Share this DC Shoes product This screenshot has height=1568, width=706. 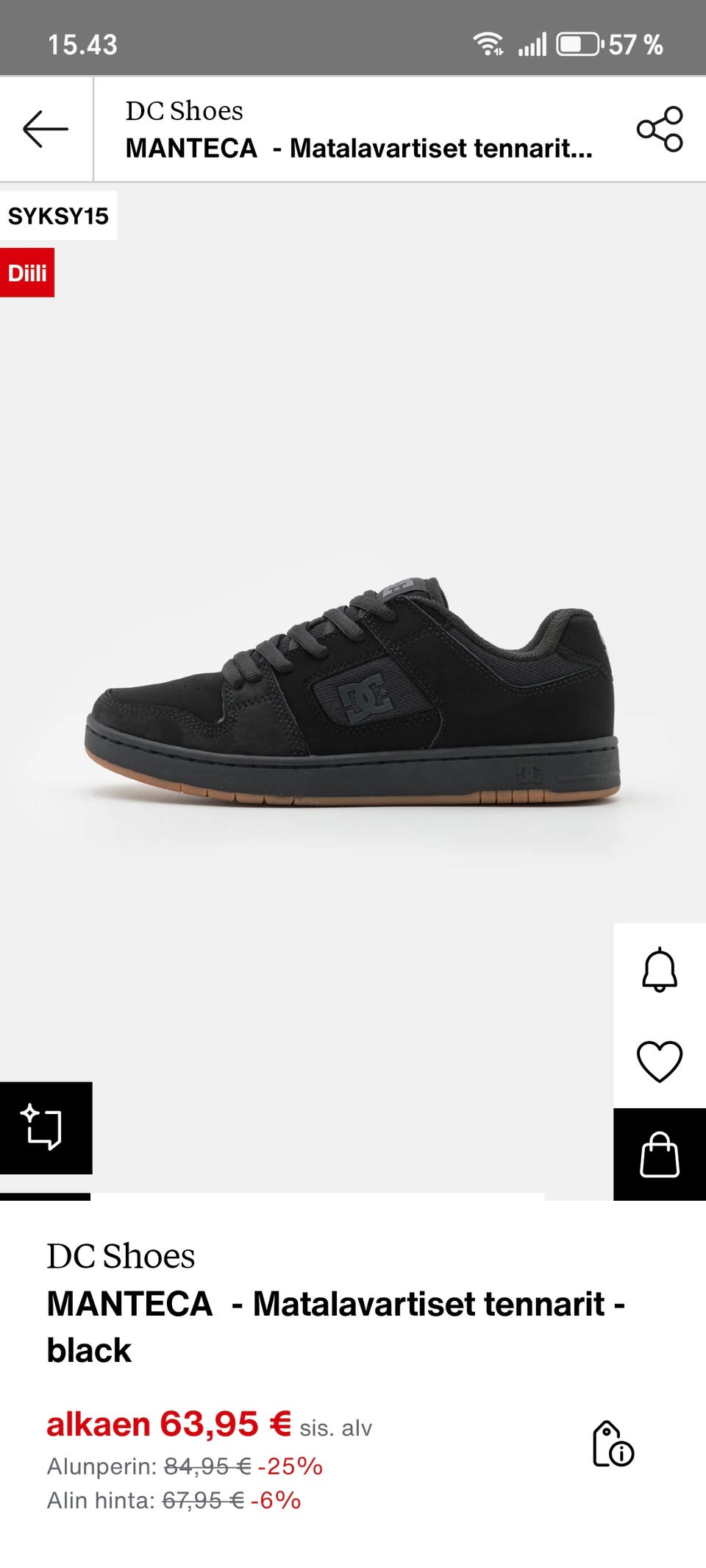pos(660,130)
